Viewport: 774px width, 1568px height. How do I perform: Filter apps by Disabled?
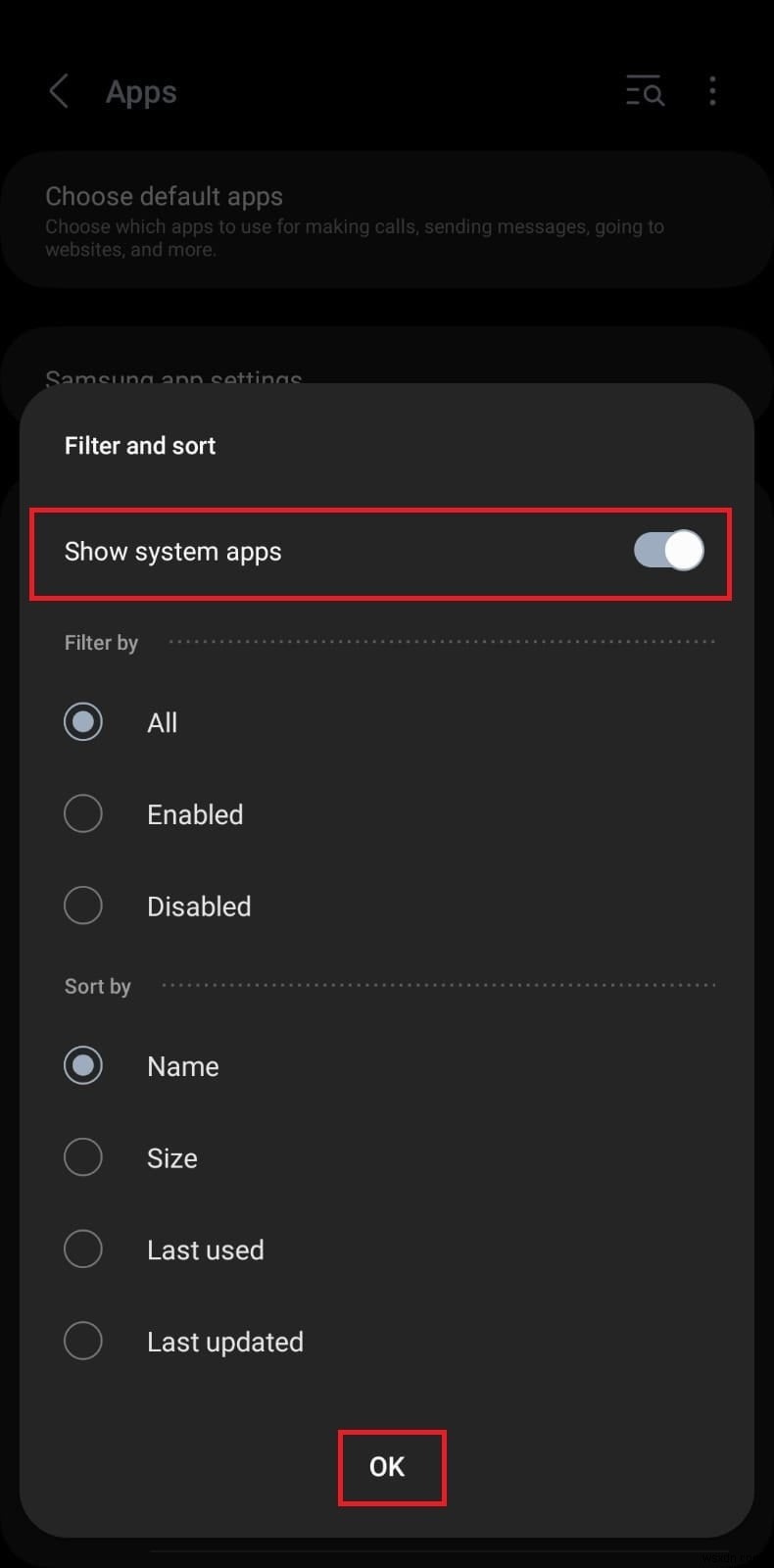coord(83,906)
